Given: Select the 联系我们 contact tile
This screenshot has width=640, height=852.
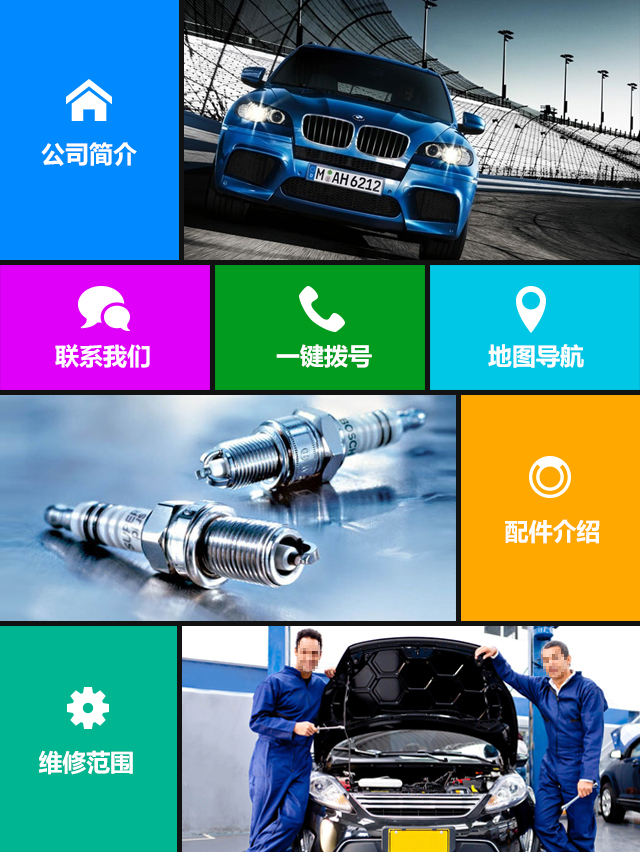Looking at the screenshot, I should (104, 328).
